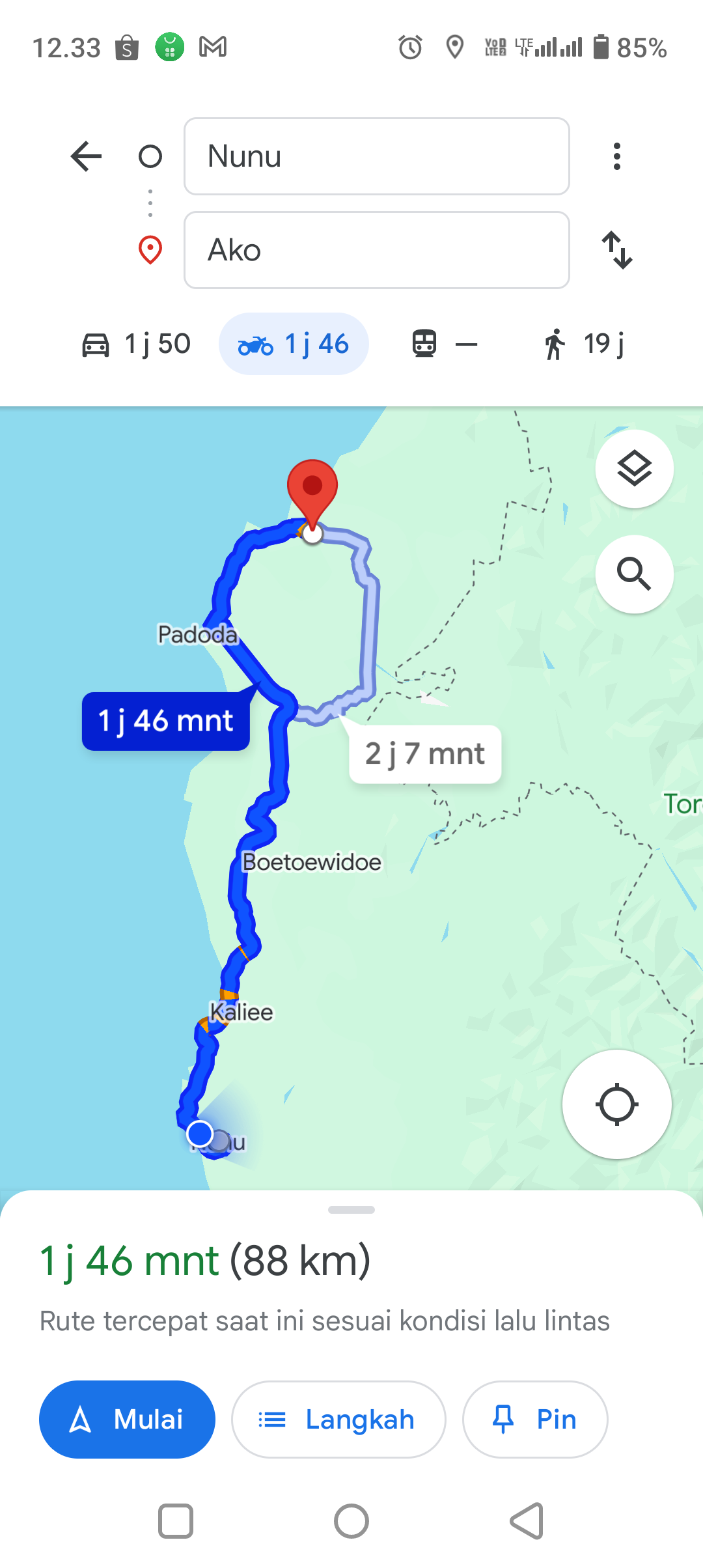View route steps with Langkah
This screenshot has height=1568, width=703.
pyautogui.click(x=338, y=1420)
